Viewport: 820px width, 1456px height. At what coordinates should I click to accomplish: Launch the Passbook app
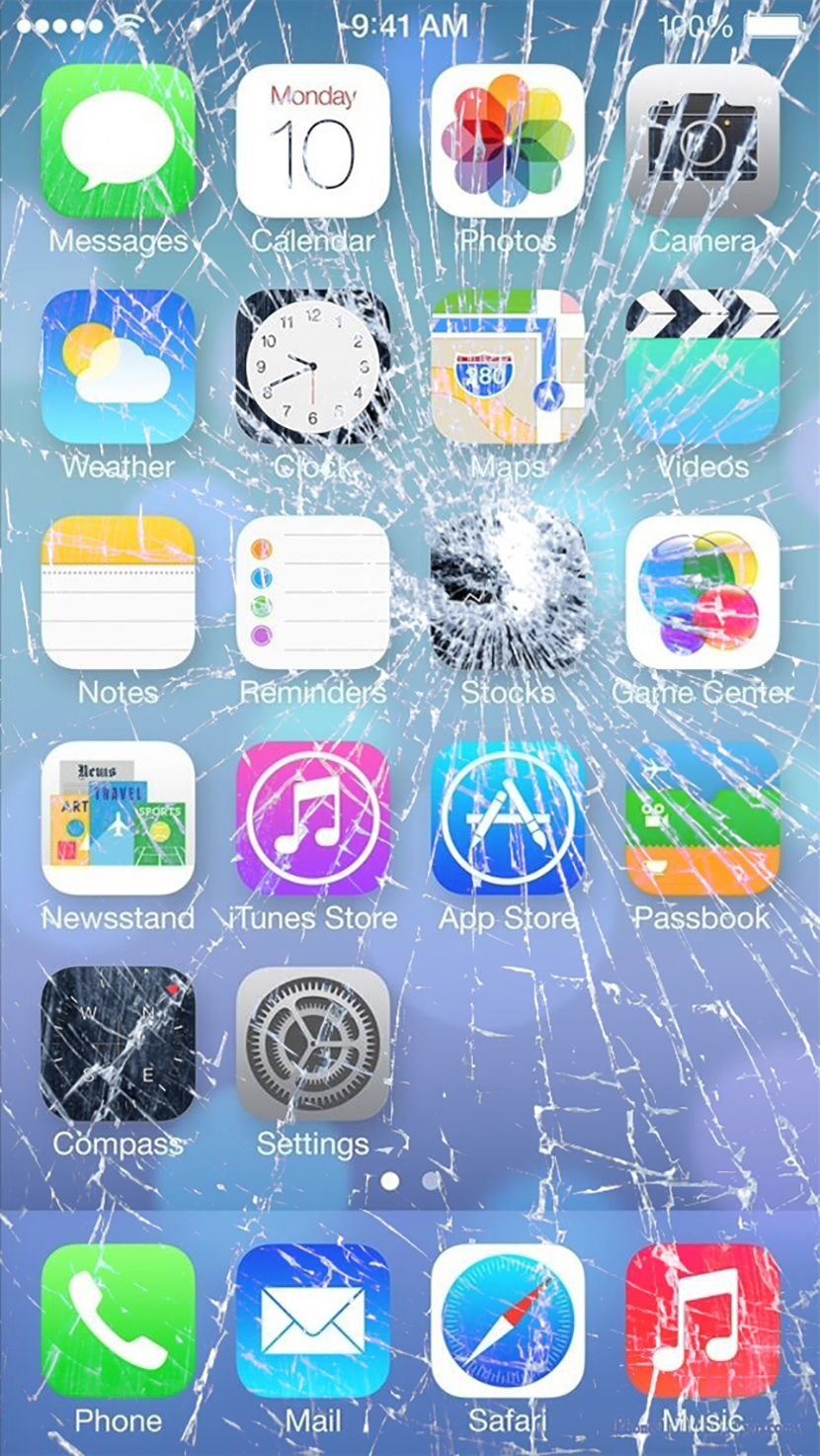tap(702, 817)
